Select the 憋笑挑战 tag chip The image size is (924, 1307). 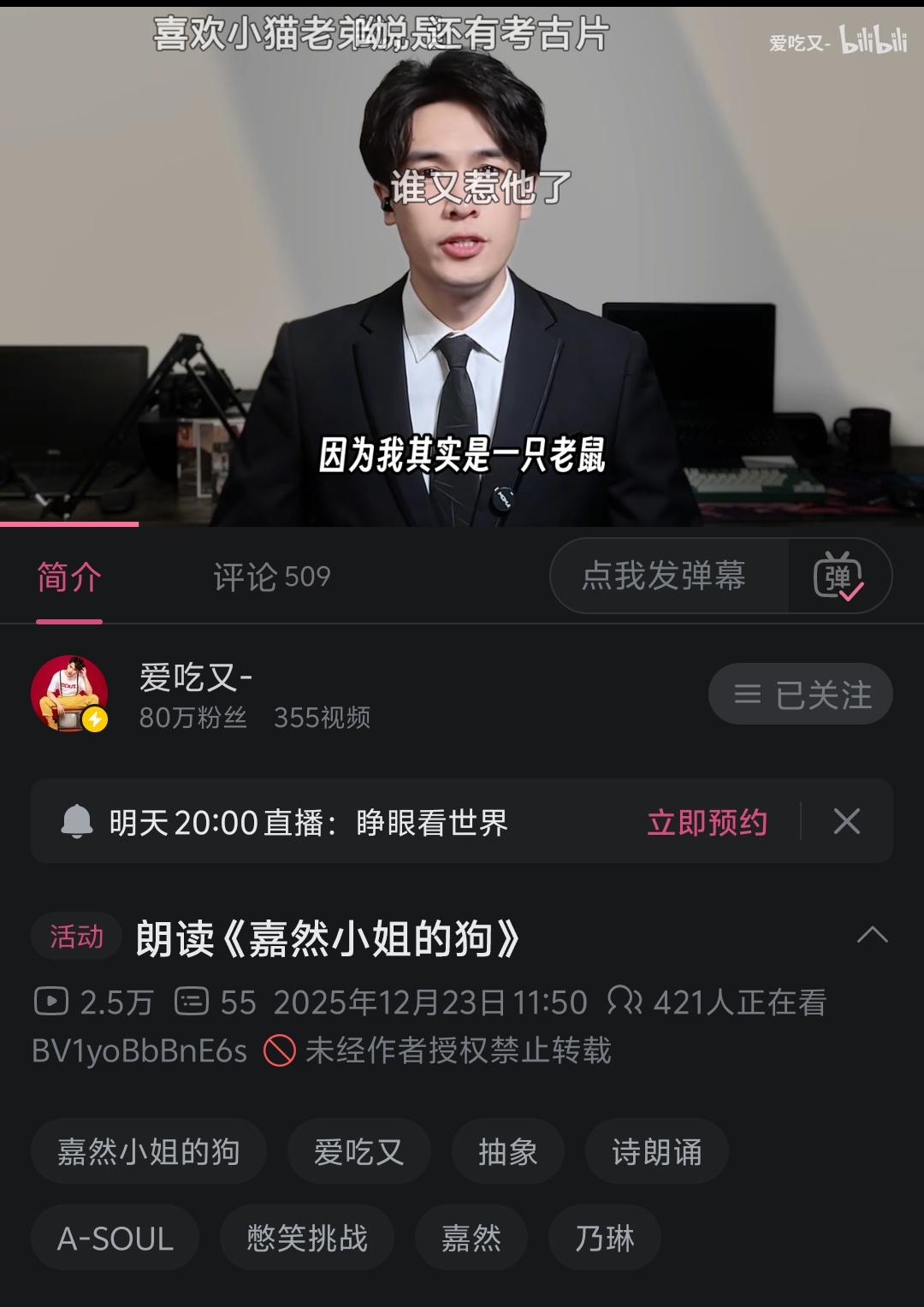click(x=307, y=1238)
